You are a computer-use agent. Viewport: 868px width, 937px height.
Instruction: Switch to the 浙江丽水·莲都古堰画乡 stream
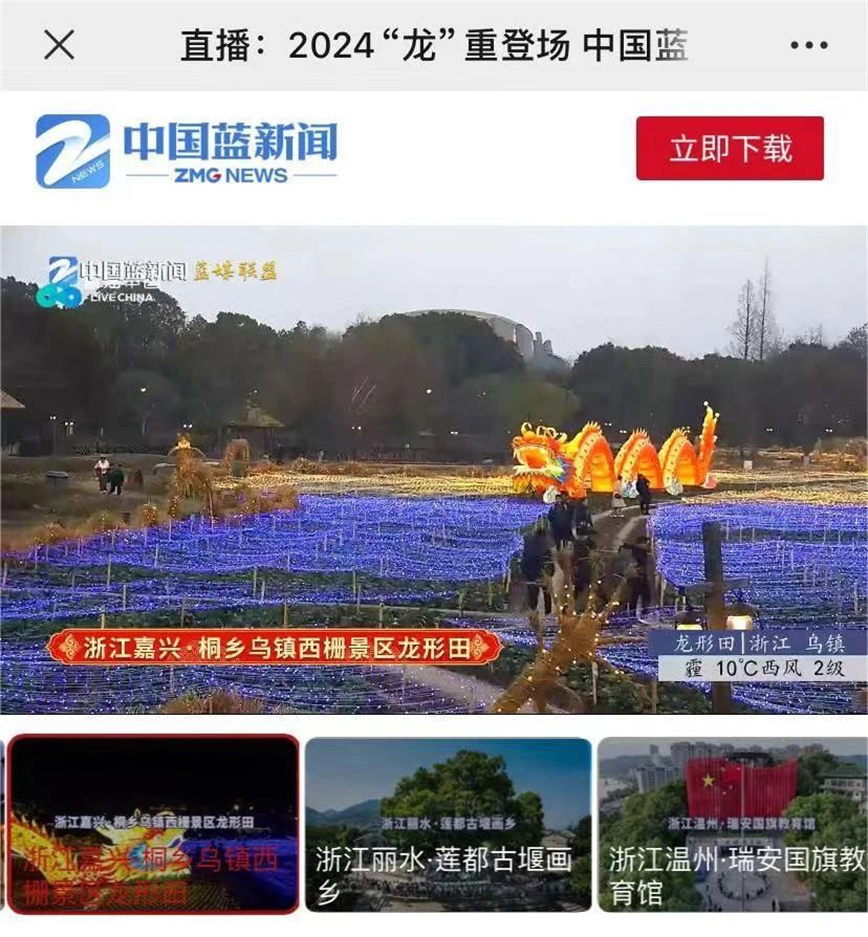[447, 824]
